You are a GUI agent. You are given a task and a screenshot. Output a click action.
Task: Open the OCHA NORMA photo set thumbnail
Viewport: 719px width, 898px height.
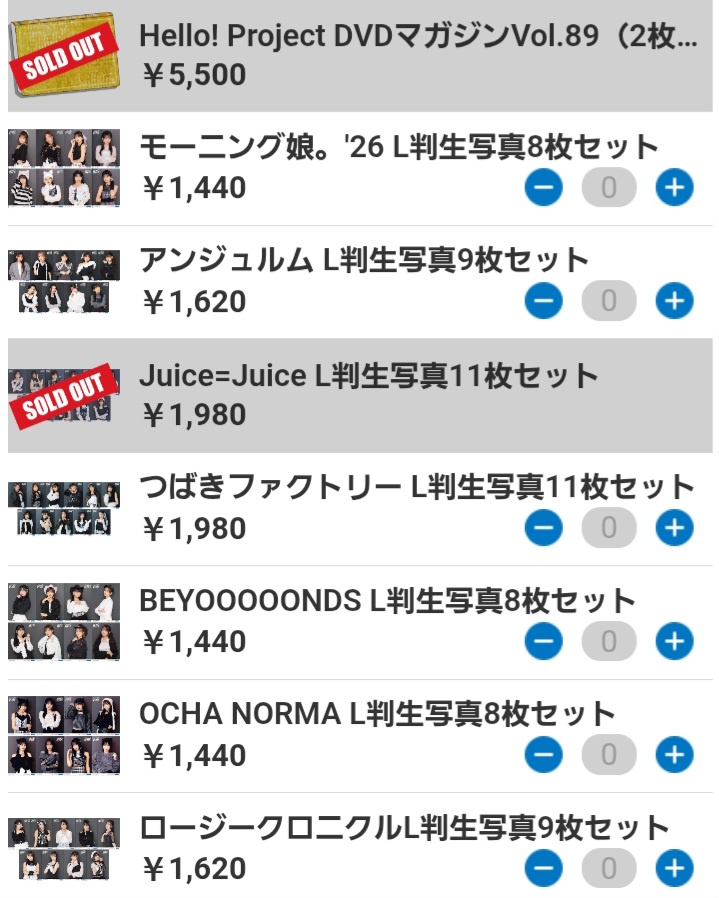(x=64, y=735)
